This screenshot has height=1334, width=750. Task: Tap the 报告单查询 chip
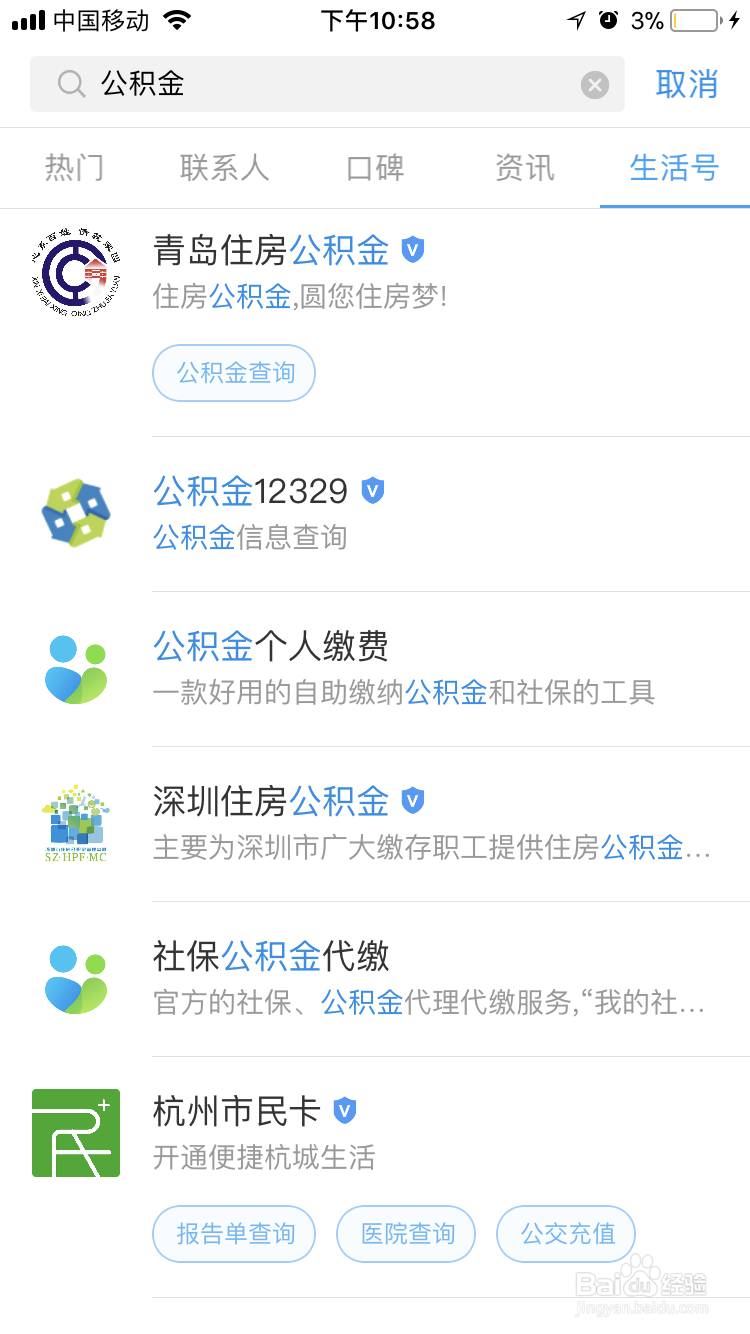click(x=234, y=1234)
